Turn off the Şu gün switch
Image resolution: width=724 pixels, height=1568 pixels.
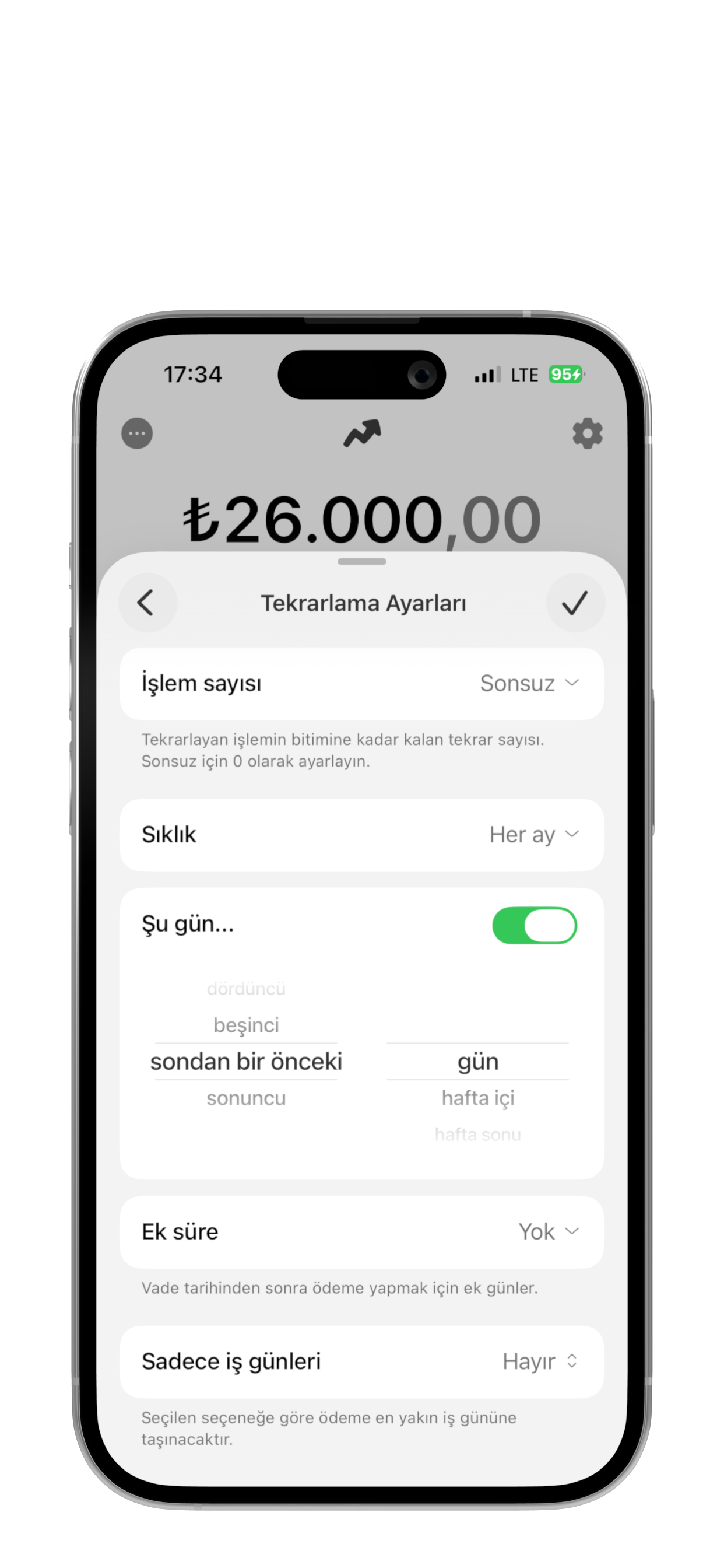(534, 925)
